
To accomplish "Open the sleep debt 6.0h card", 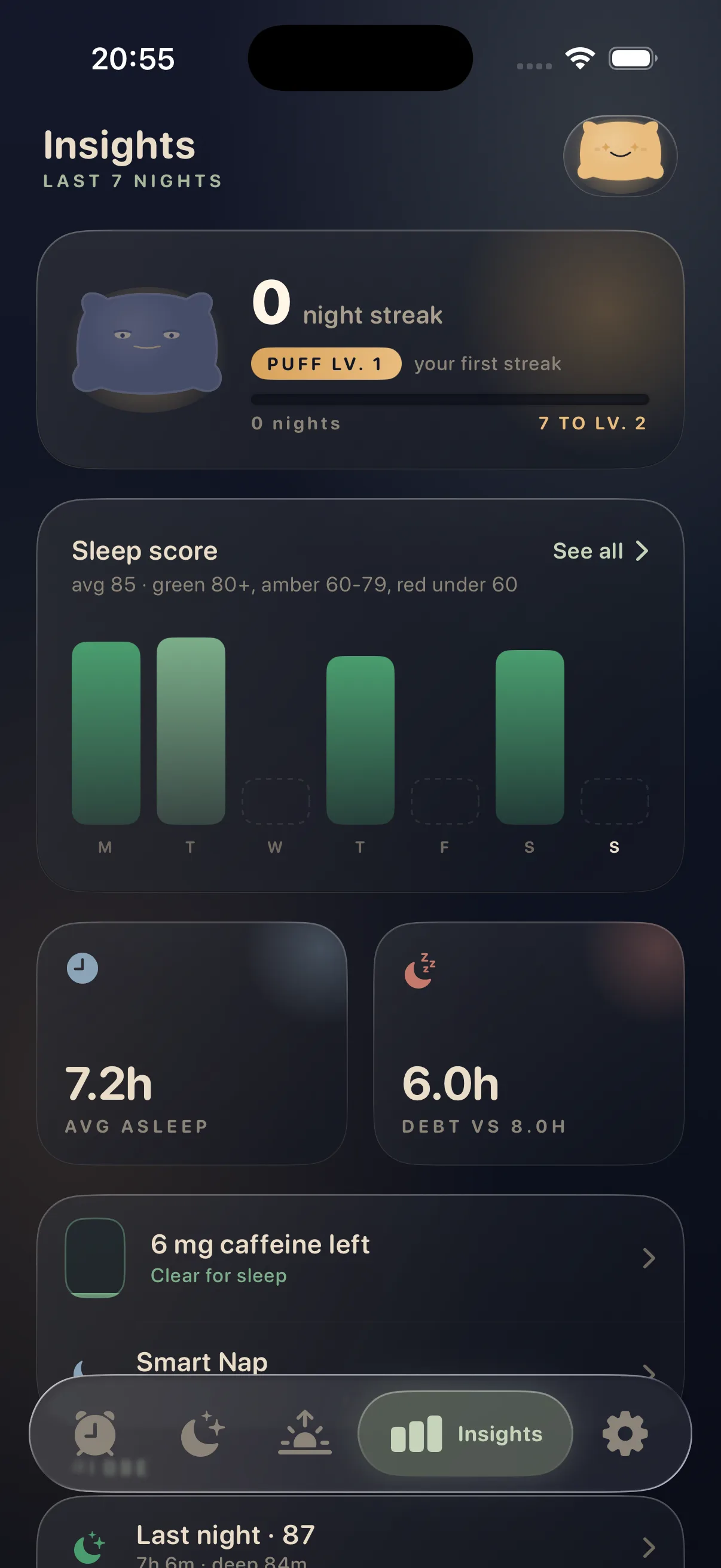I will 528,1044.
